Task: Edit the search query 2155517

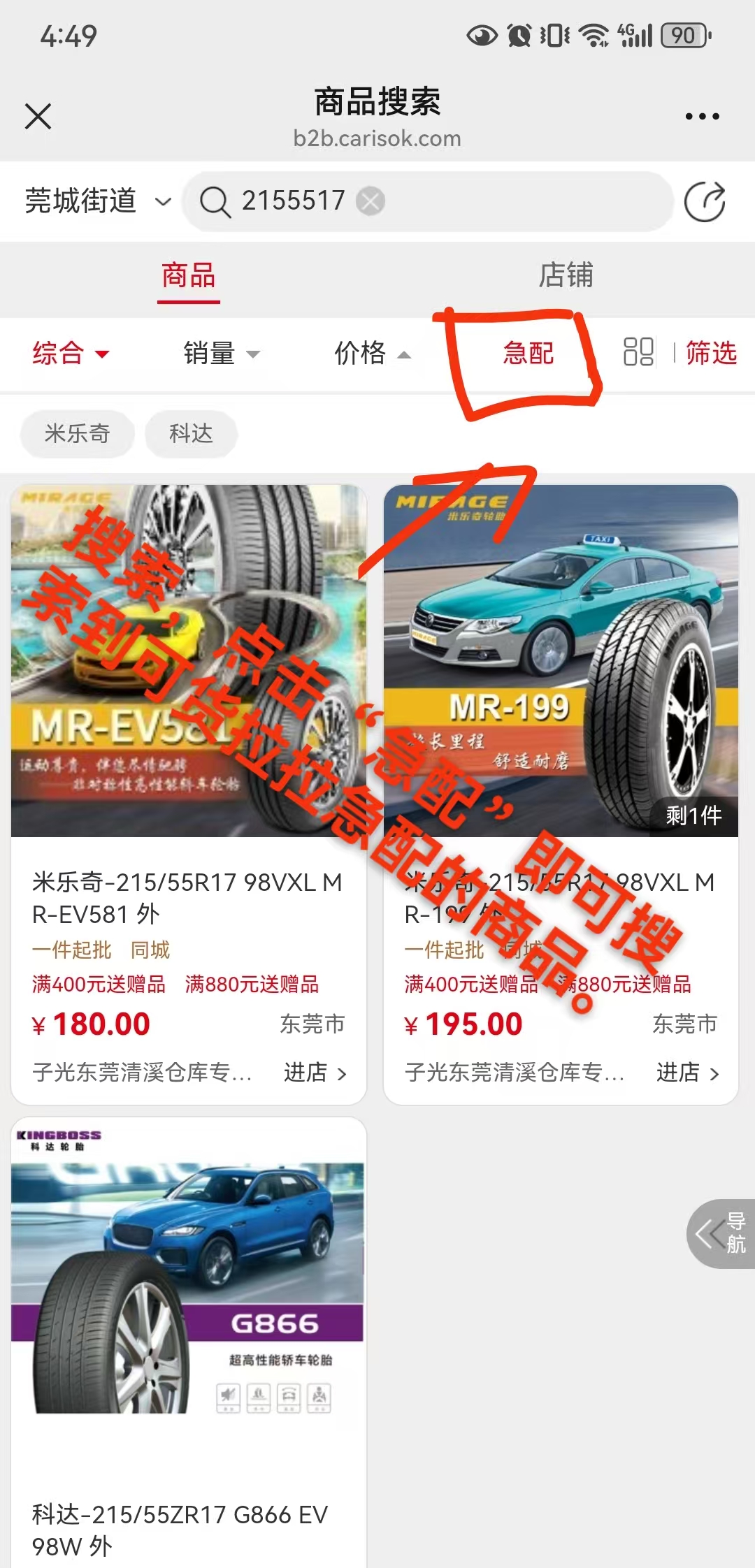Action: tap(293, 201)
